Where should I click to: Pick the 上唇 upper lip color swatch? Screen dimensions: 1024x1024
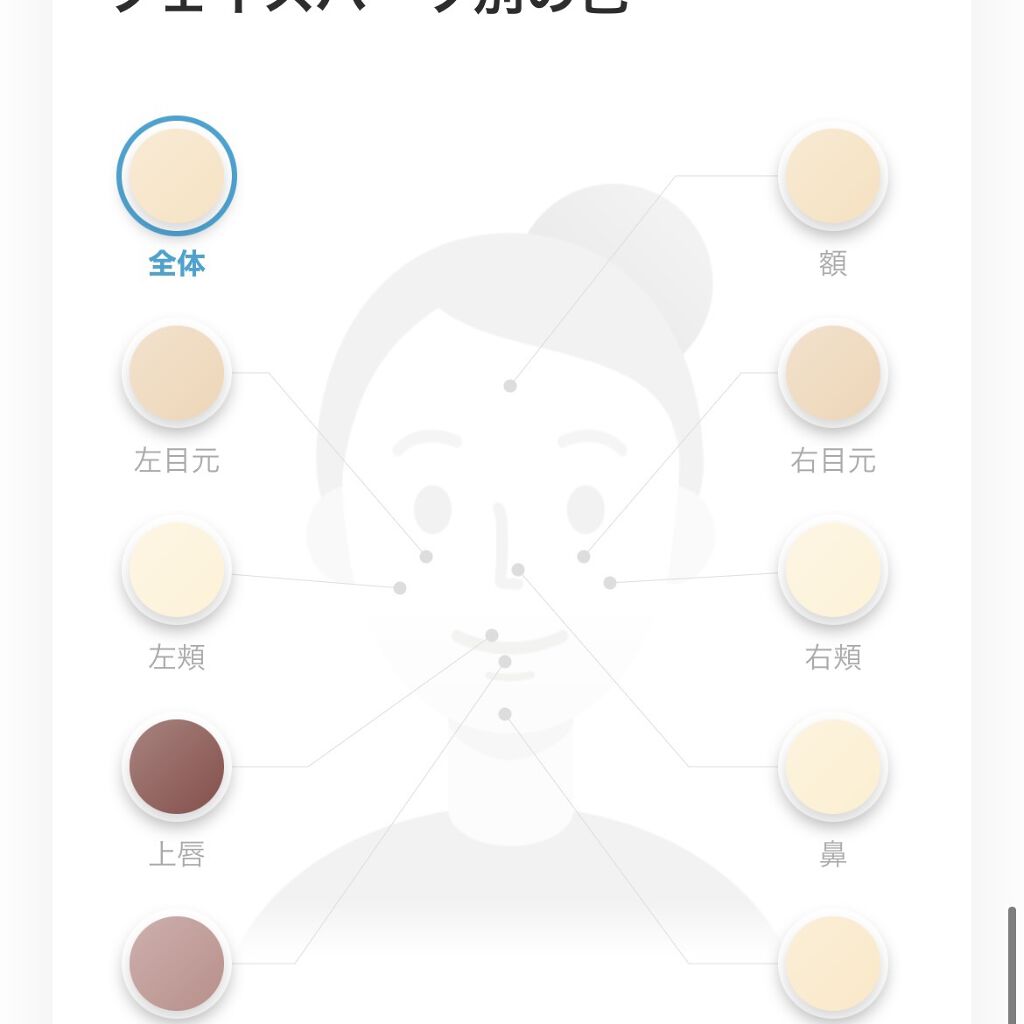(x=177, y=767)
